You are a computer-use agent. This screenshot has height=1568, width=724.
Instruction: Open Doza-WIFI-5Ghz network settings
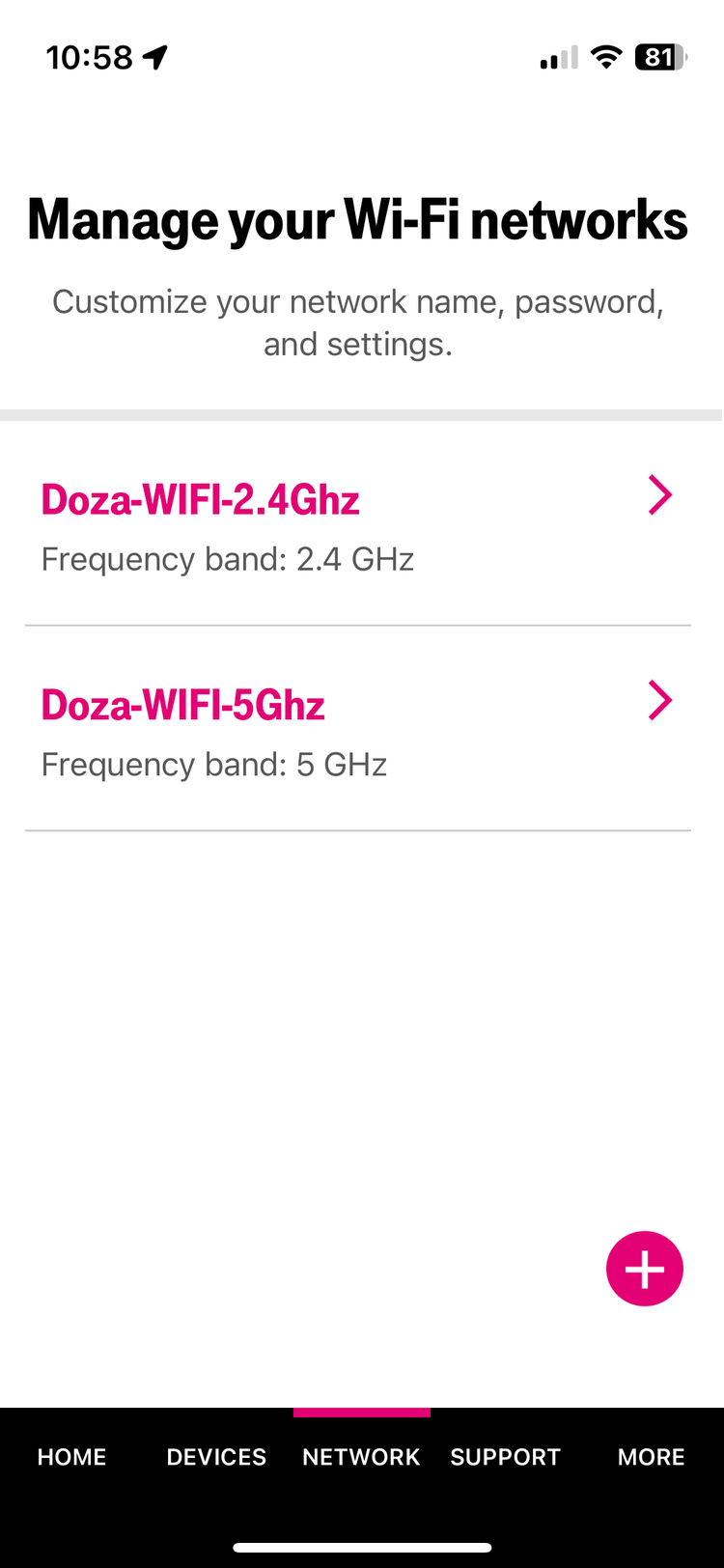click(x=358, y=730)
